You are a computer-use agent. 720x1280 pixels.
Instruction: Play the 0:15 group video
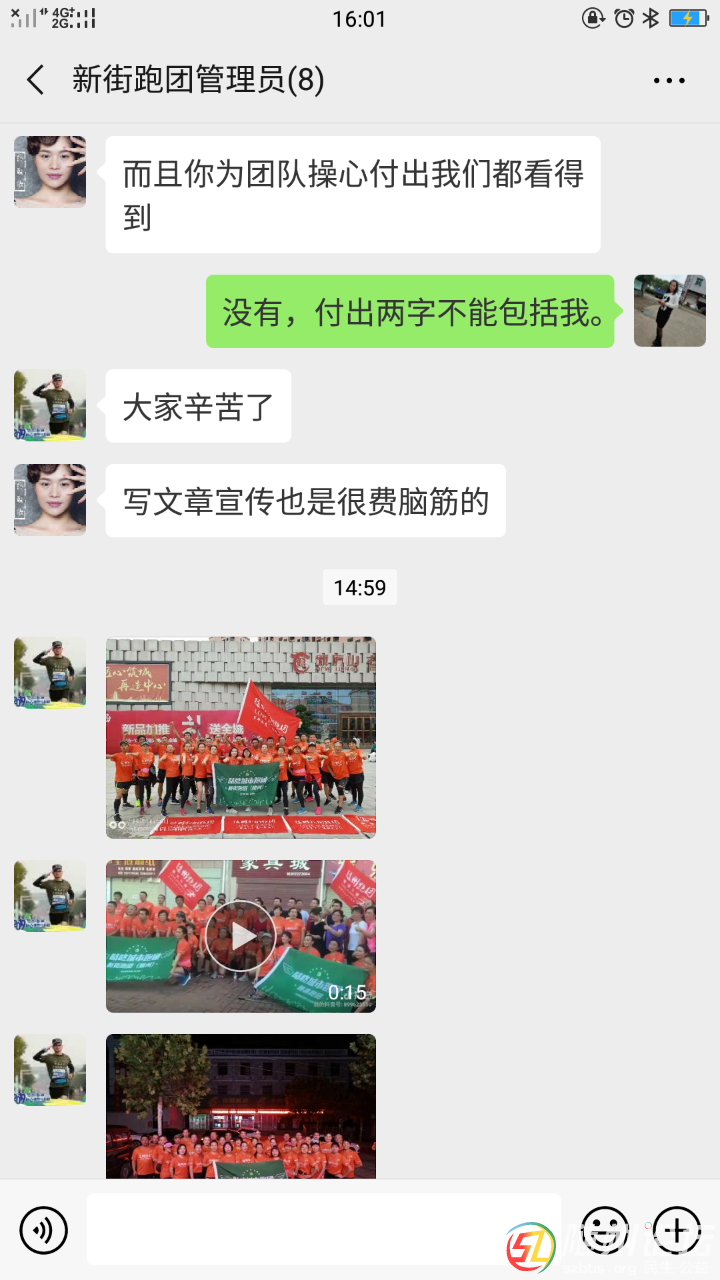click(241, 936)
